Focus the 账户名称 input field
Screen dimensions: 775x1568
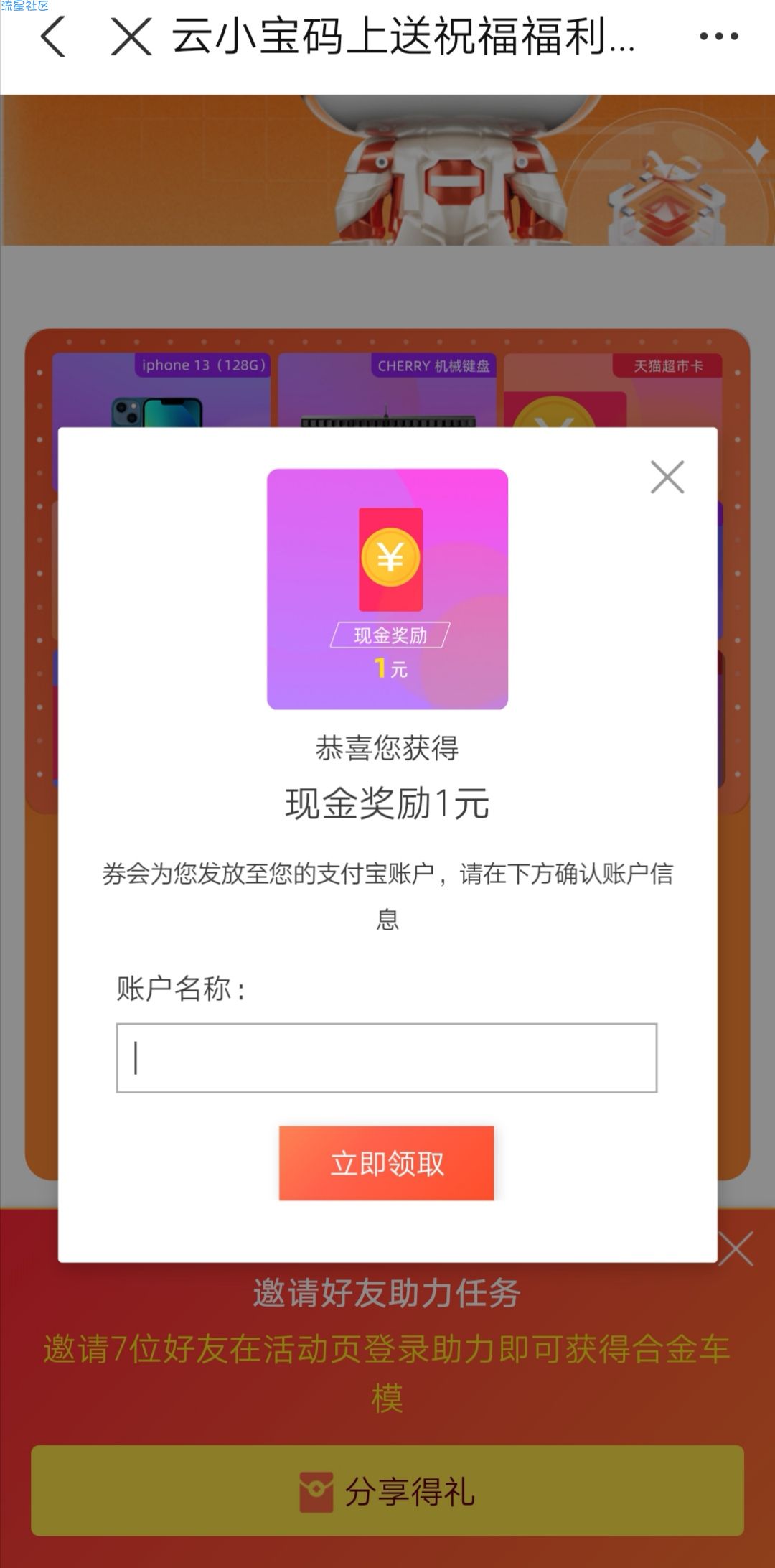(386, 1058)
